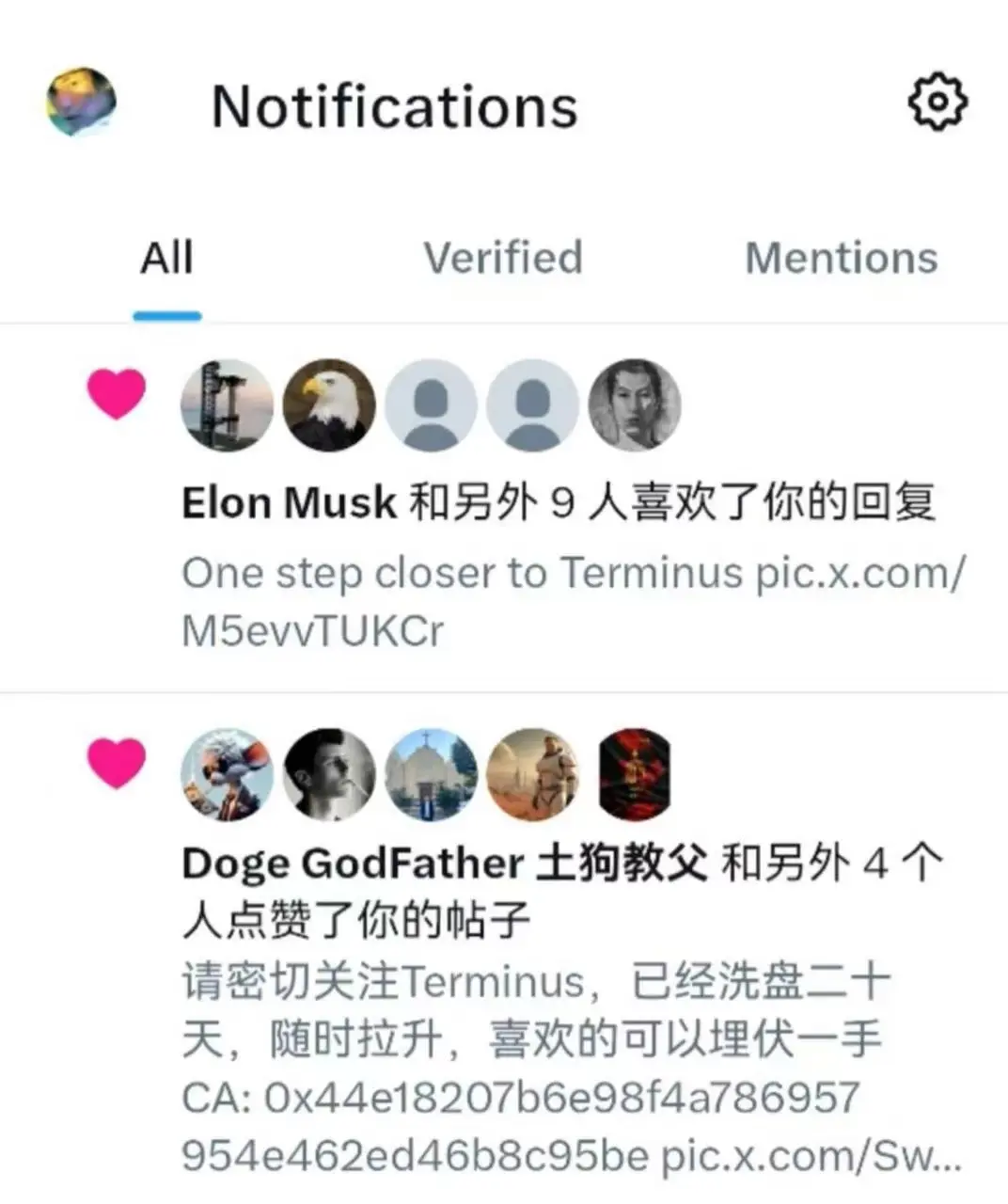The height and width of the screenshot is (1204, 1008).
Task: Open notification settings gear
Action: 937,103
